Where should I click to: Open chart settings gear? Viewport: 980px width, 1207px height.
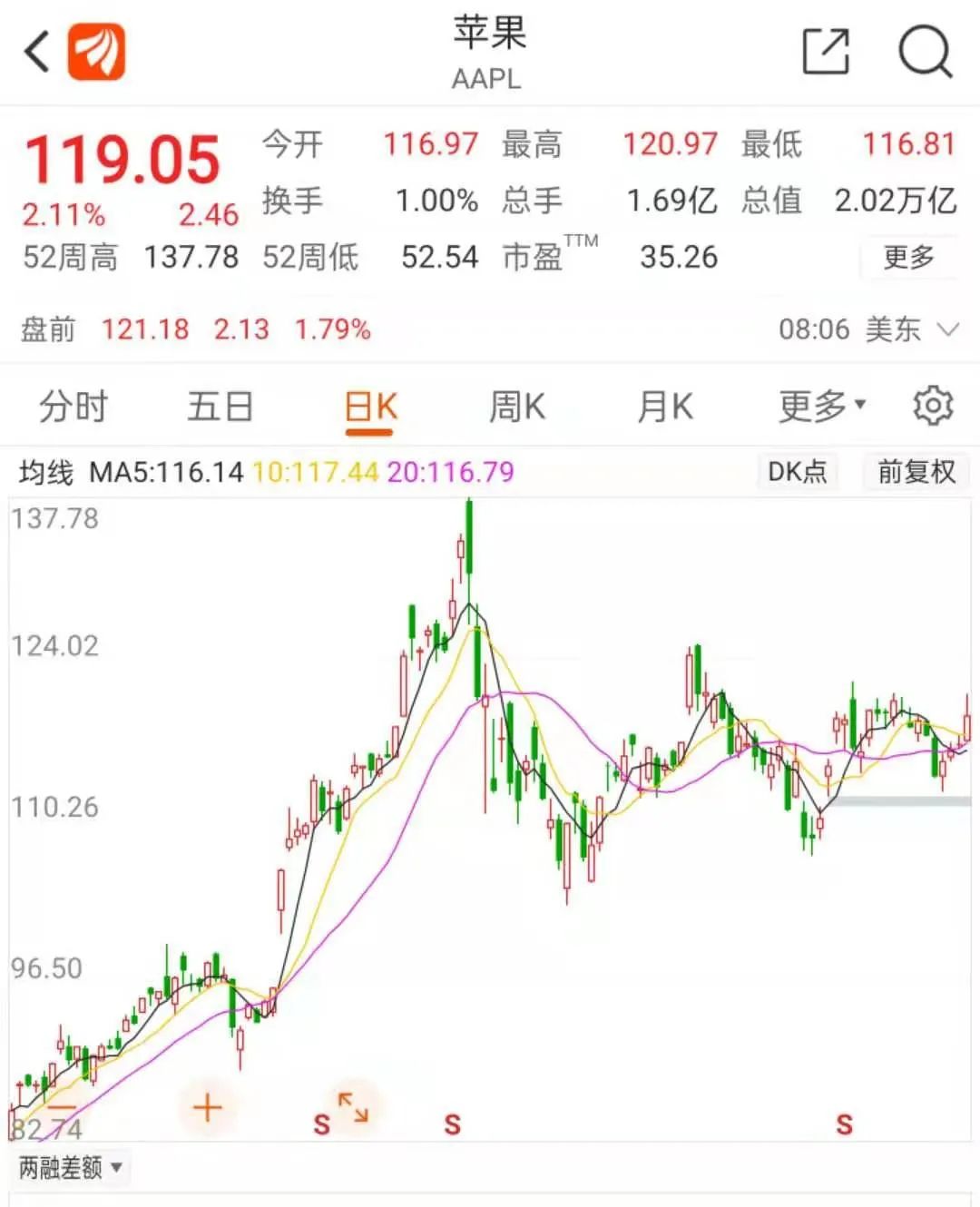(933, 406)
